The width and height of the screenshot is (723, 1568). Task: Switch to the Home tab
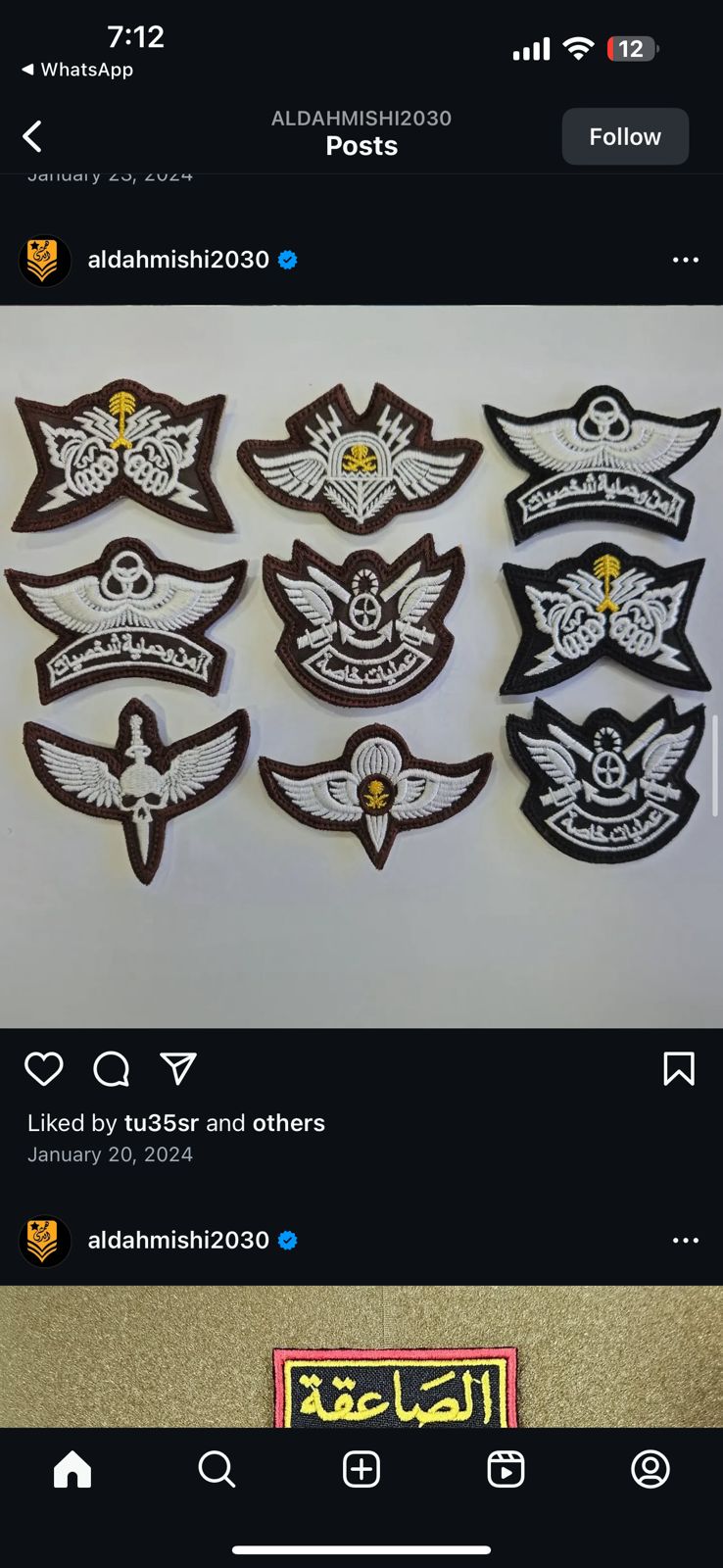tap(72, 1469)
